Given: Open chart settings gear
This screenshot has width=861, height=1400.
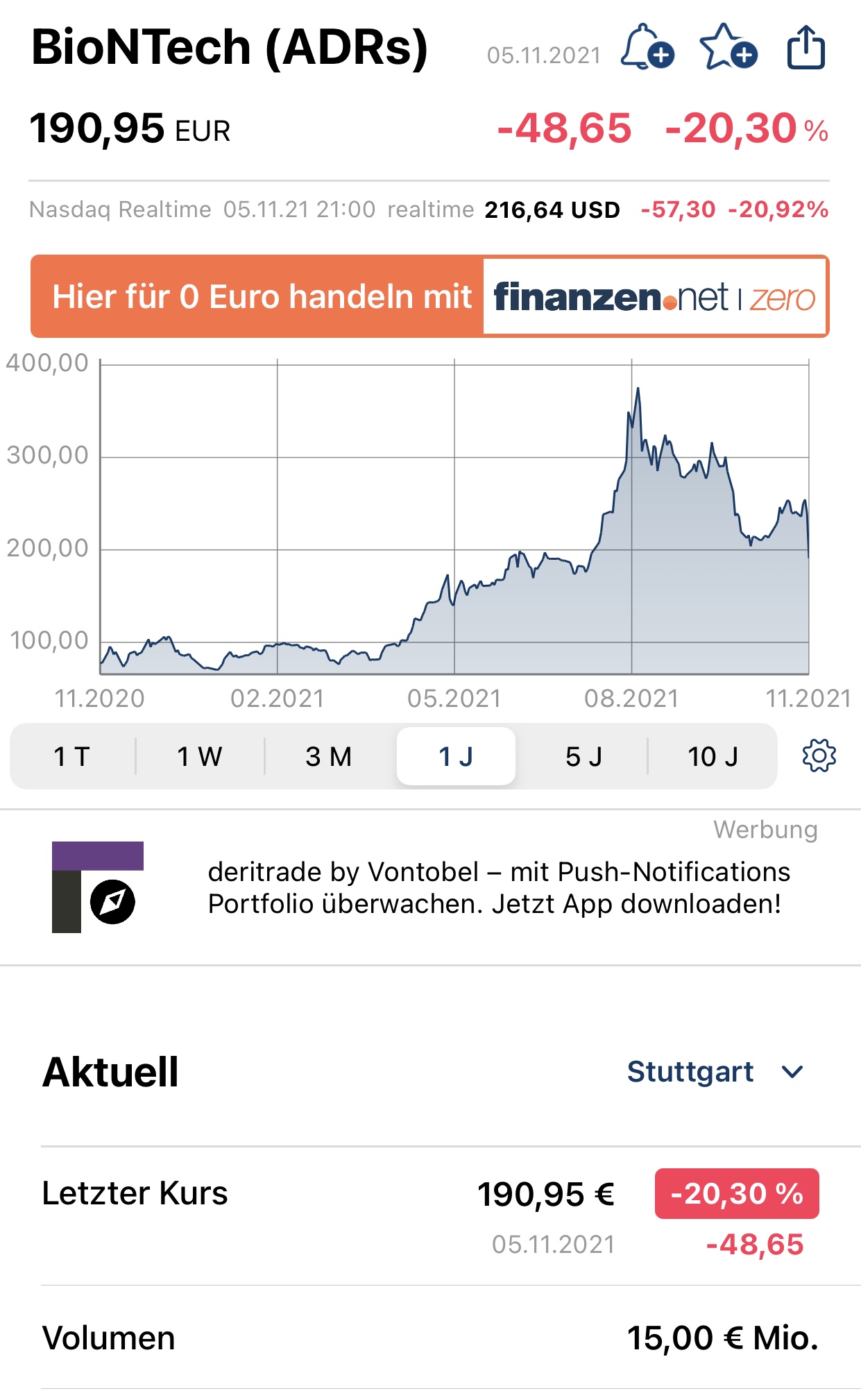Looking at the screenshot, I should point(819,756).
